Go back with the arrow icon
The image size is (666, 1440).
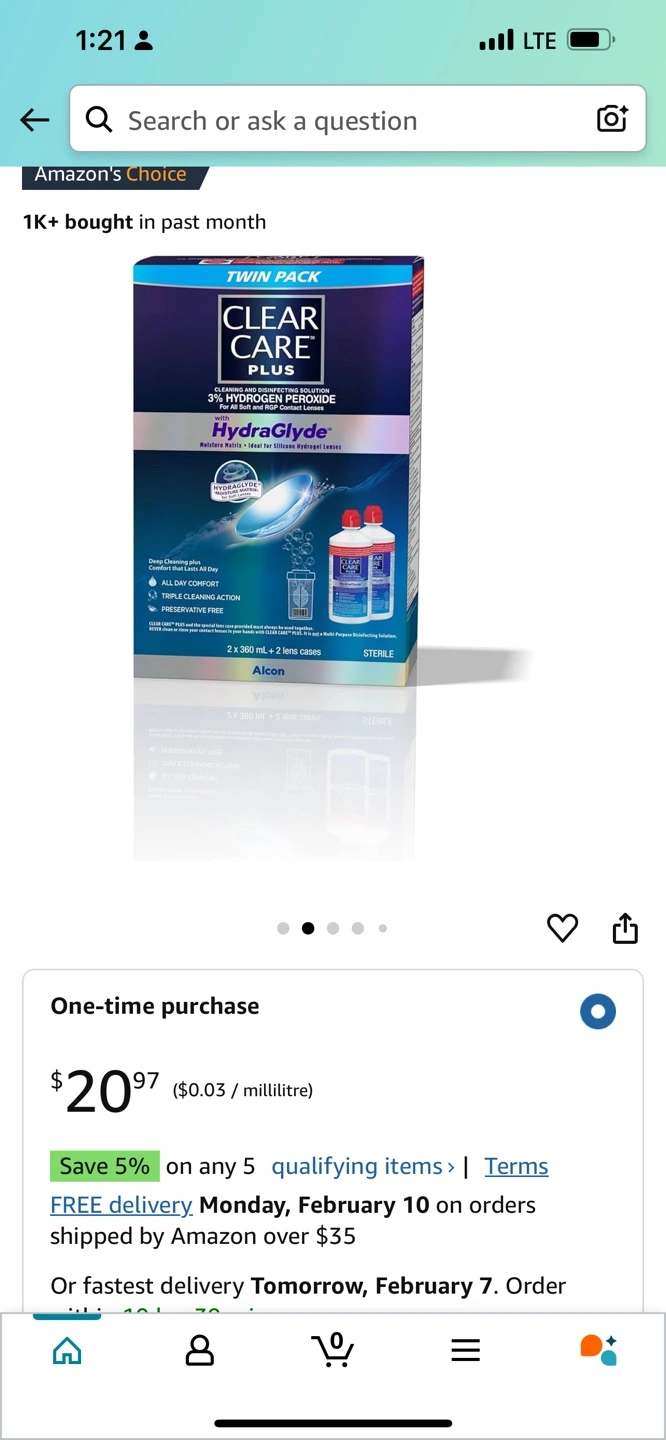click(x=35, y=120)
